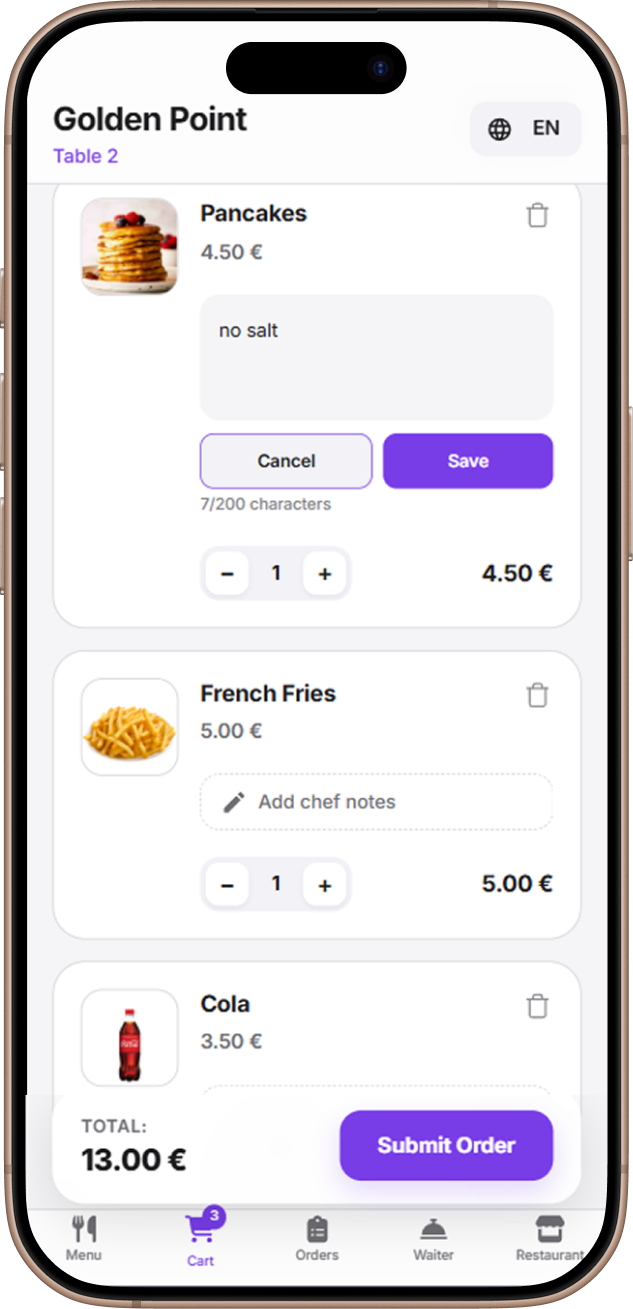Increase Pancakes quantity by one
This screenshot has width=633, height=1309.
pos(324,574)
